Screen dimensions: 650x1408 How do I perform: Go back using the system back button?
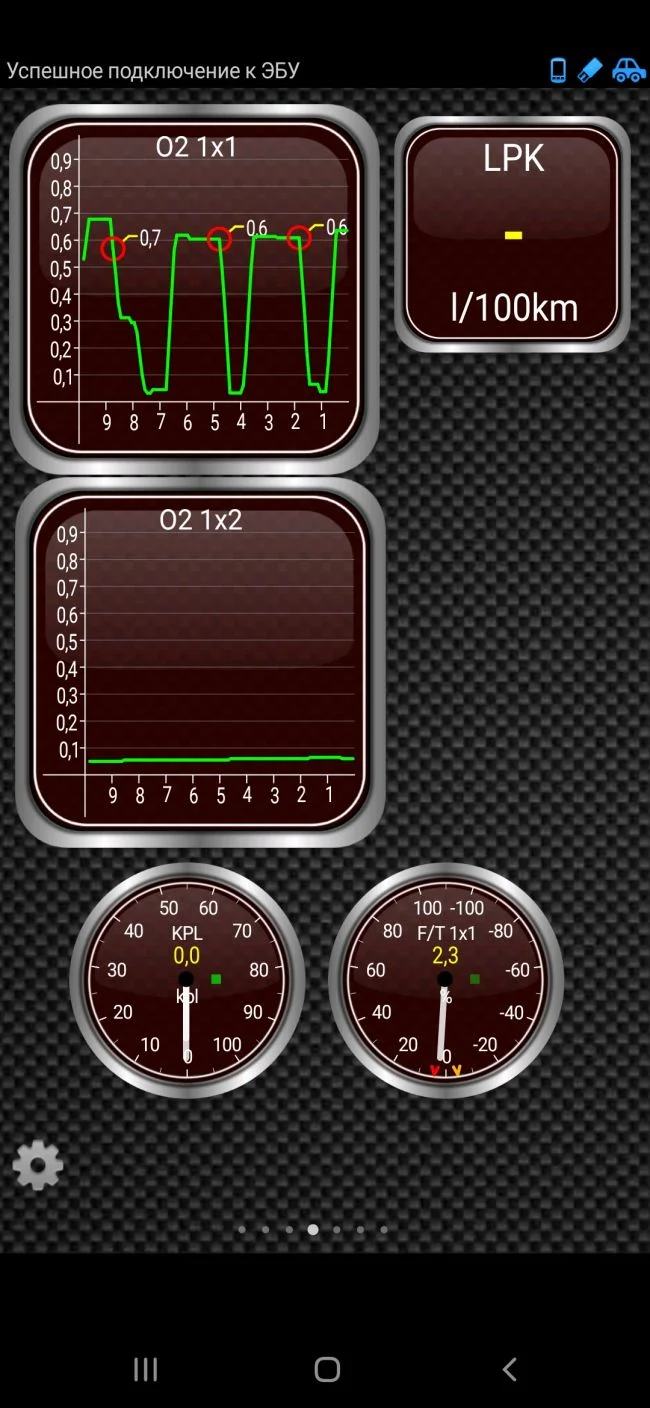pyautogui.click(x=509, y=1369)
